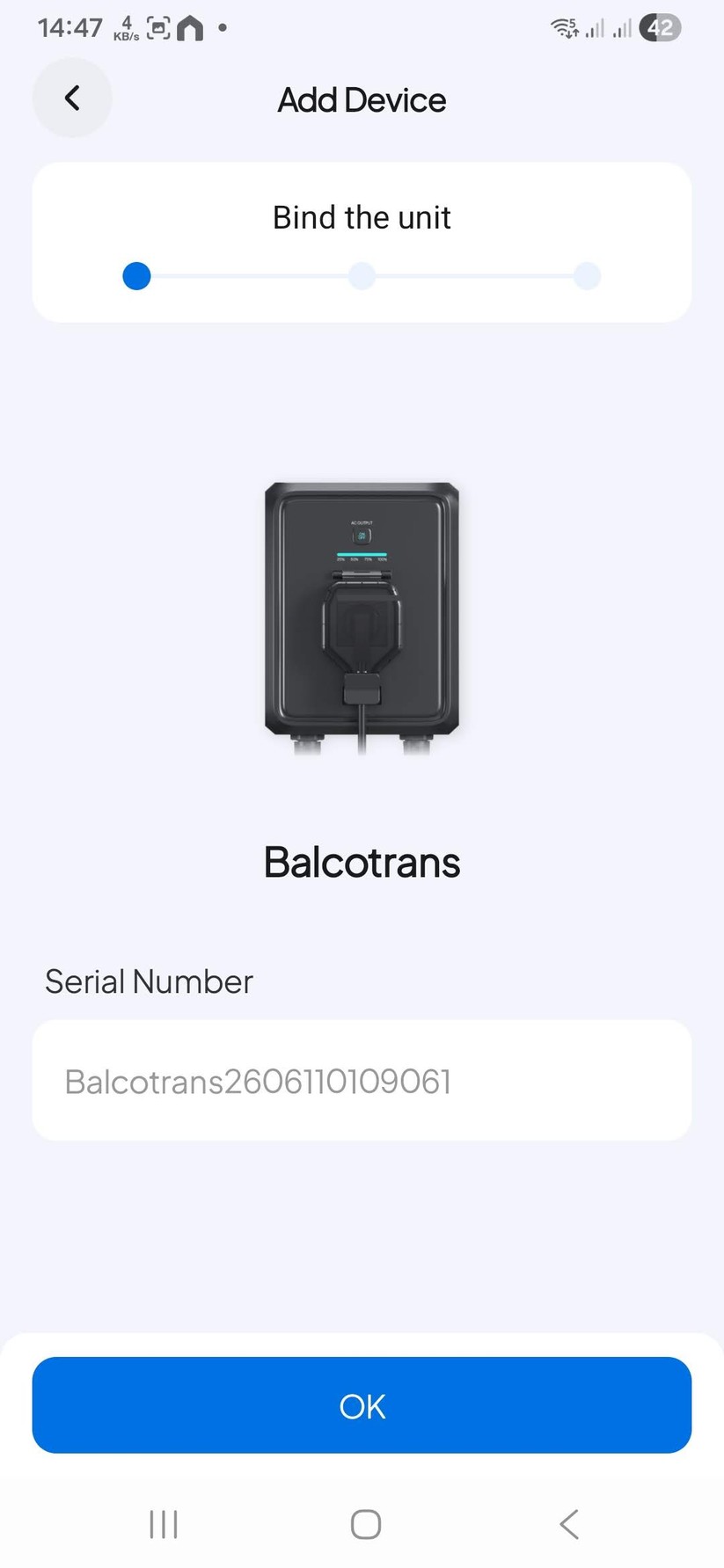Go to the home screen via system button
Image resolution: width=724 pixels, height=1568 pixels.
(366, 1524)
